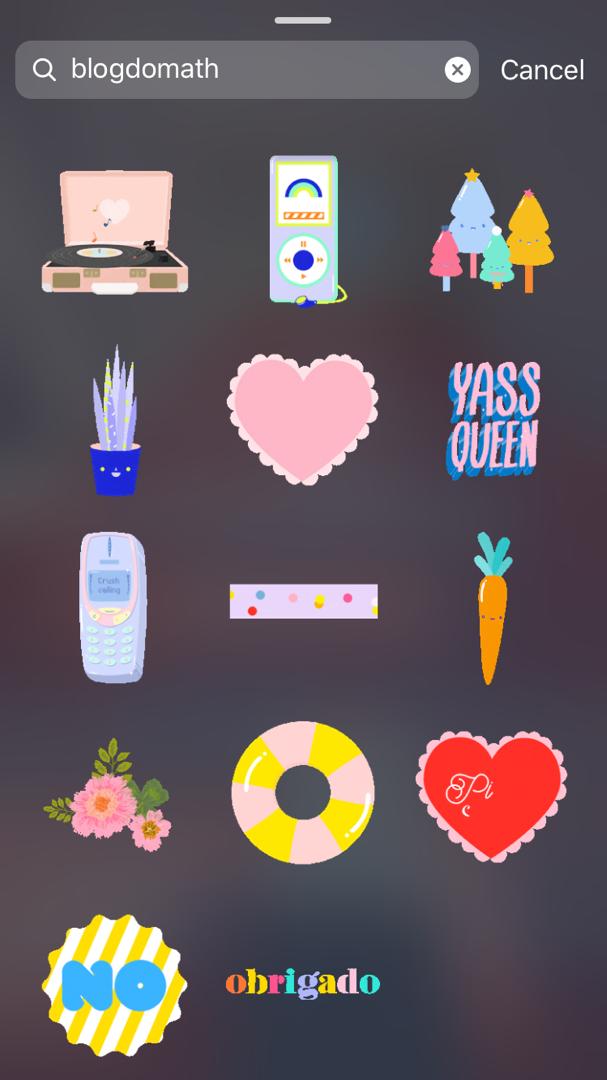Select the pink flowers sticker
607x1080 pixels.
click(x=112, y=795)
